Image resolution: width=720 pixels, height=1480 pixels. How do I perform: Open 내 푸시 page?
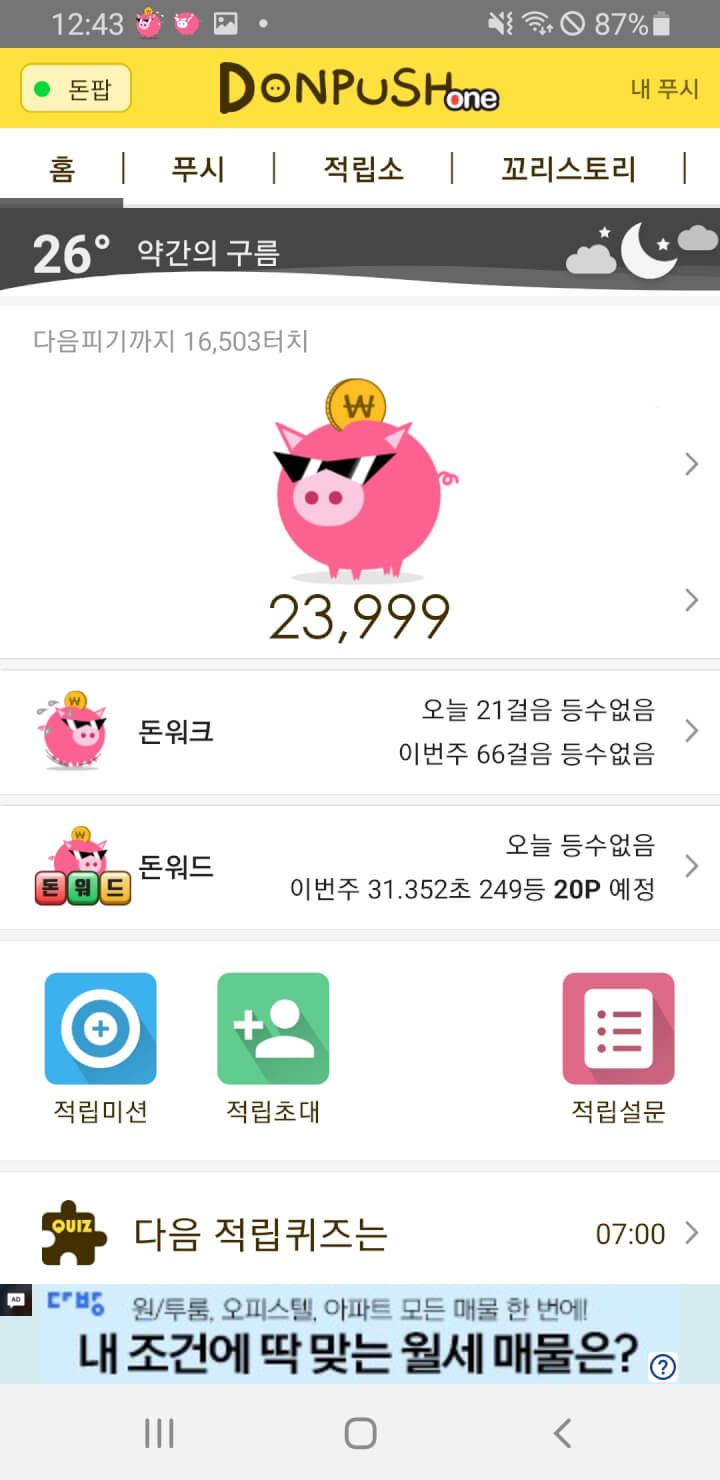(664, 89)
